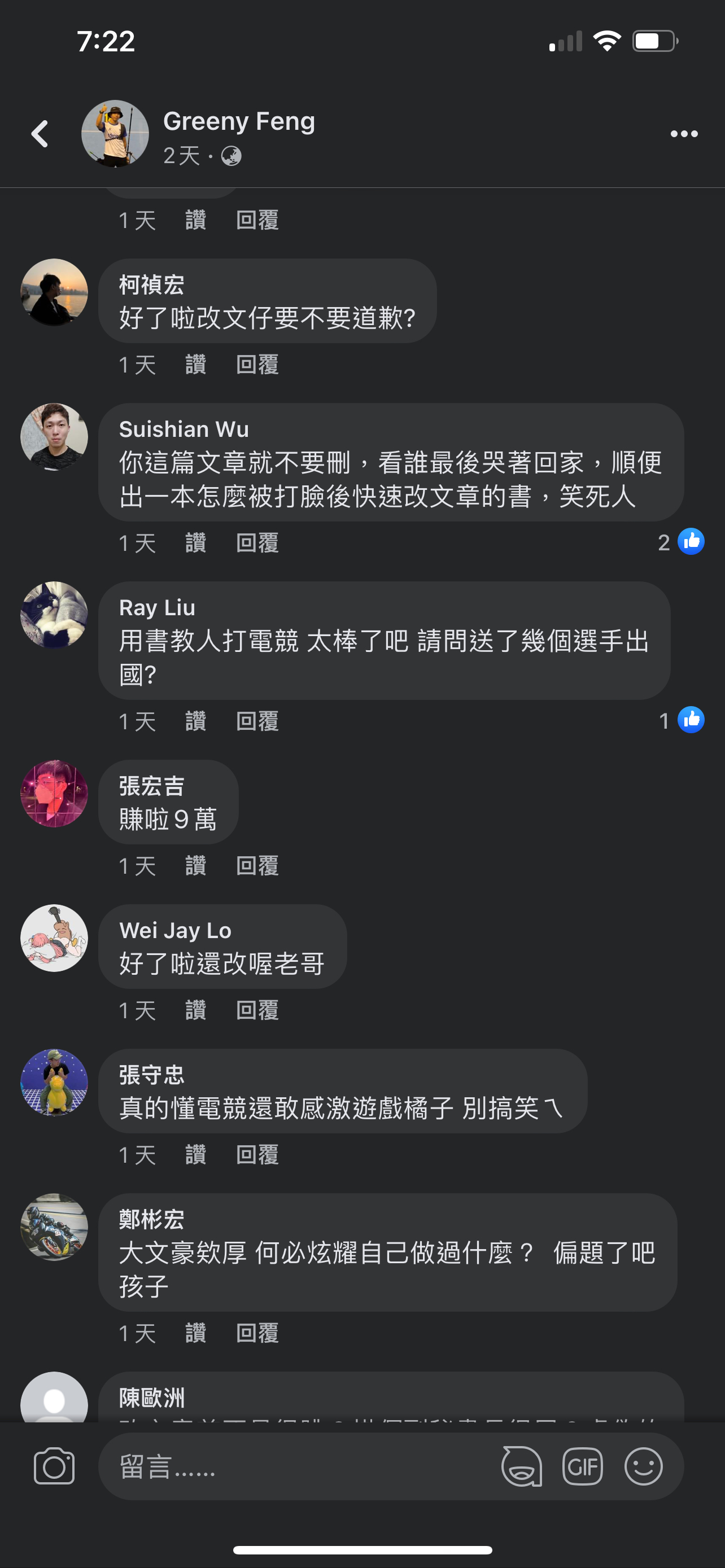Reply to Suishian Wu's comment

coord(257,542)
